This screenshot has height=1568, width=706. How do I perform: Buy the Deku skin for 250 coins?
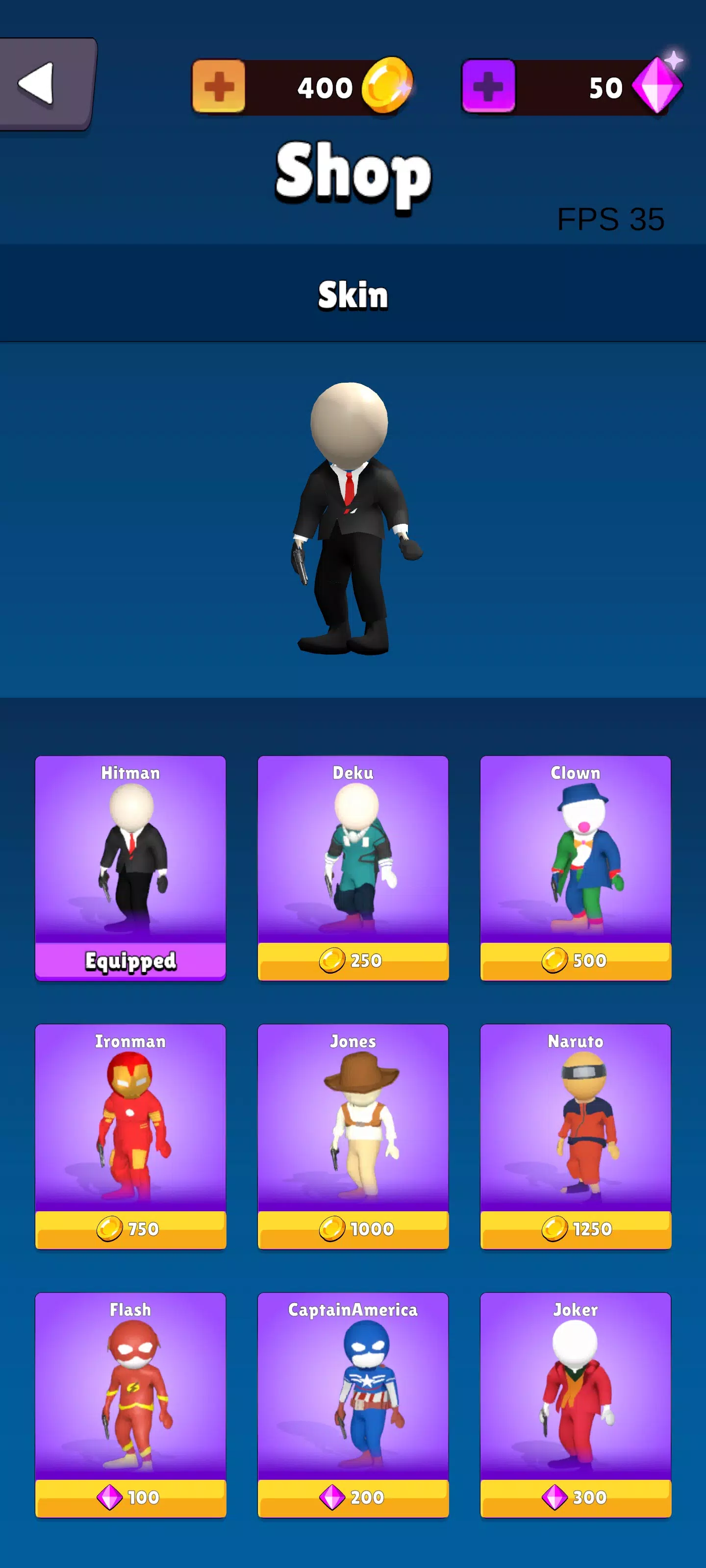click(353, 960)
